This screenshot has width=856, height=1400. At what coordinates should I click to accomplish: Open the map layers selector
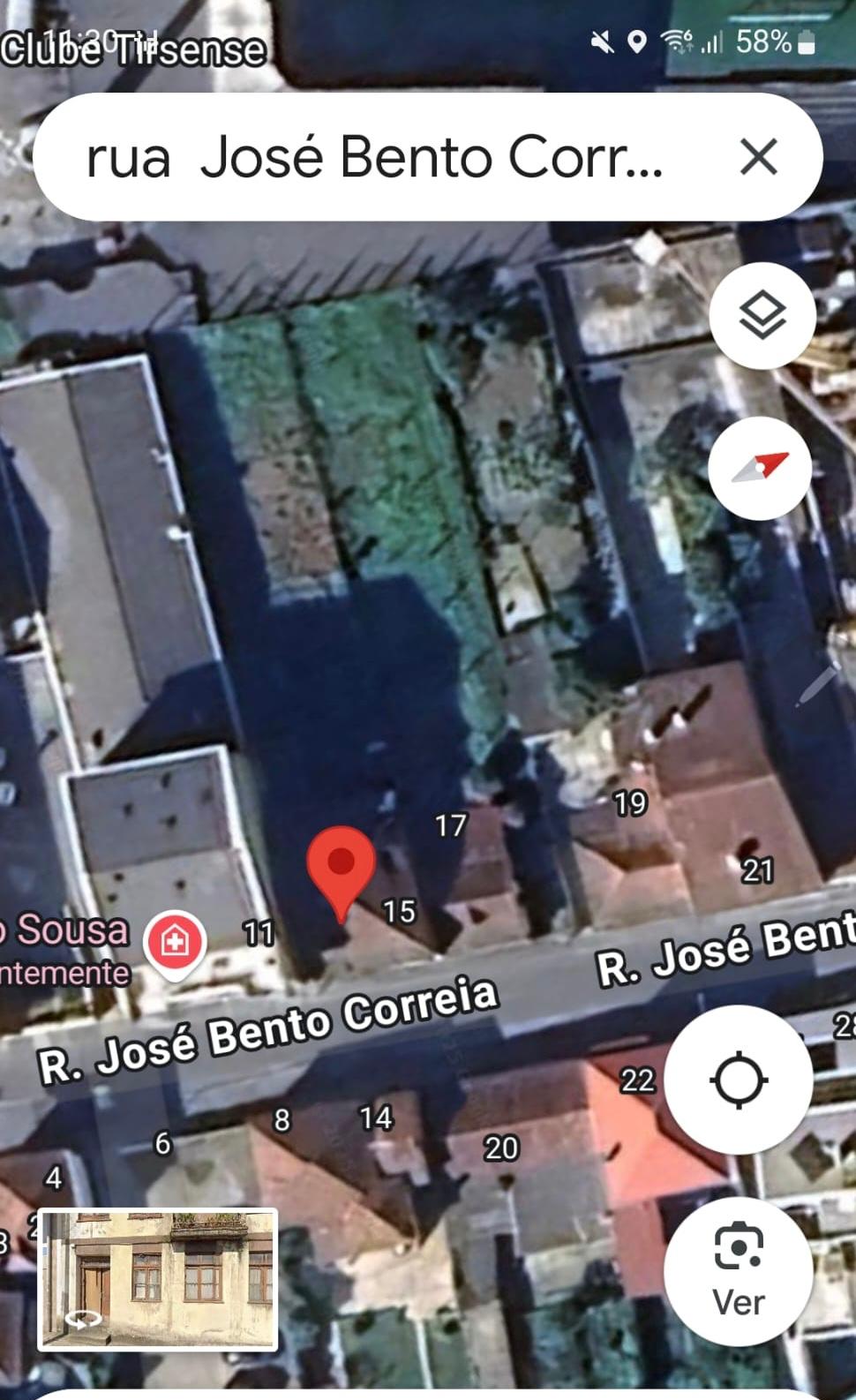click(x=762, y=316)
